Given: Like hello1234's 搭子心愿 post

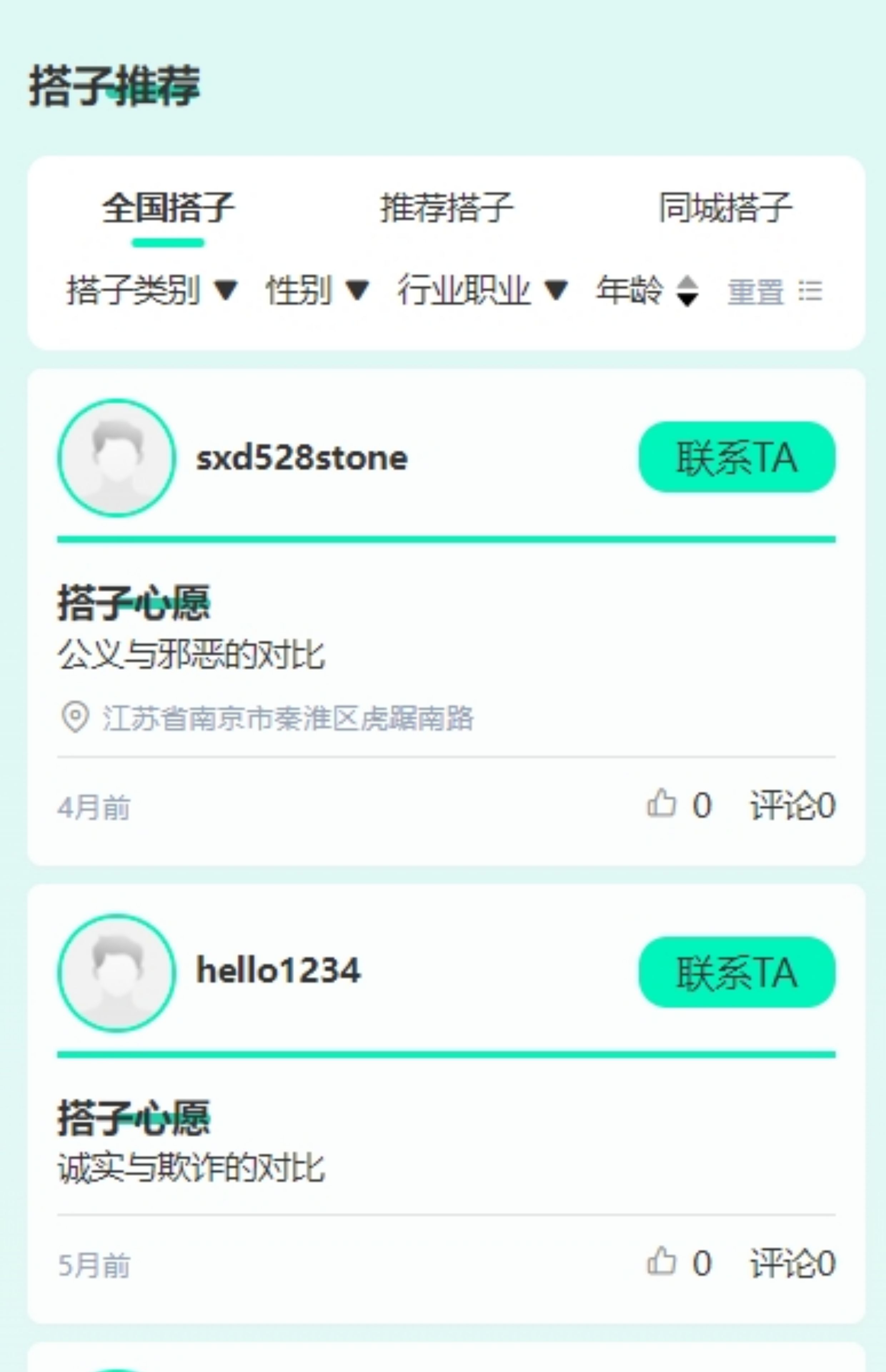Looking at the screenshot, I should pyautogui.click(x=662, y=1263).
